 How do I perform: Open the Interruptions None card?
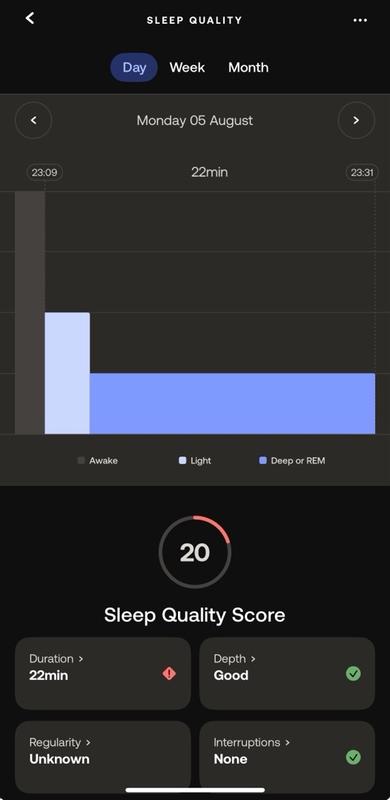pyautogui.click(x=287, y=757)
